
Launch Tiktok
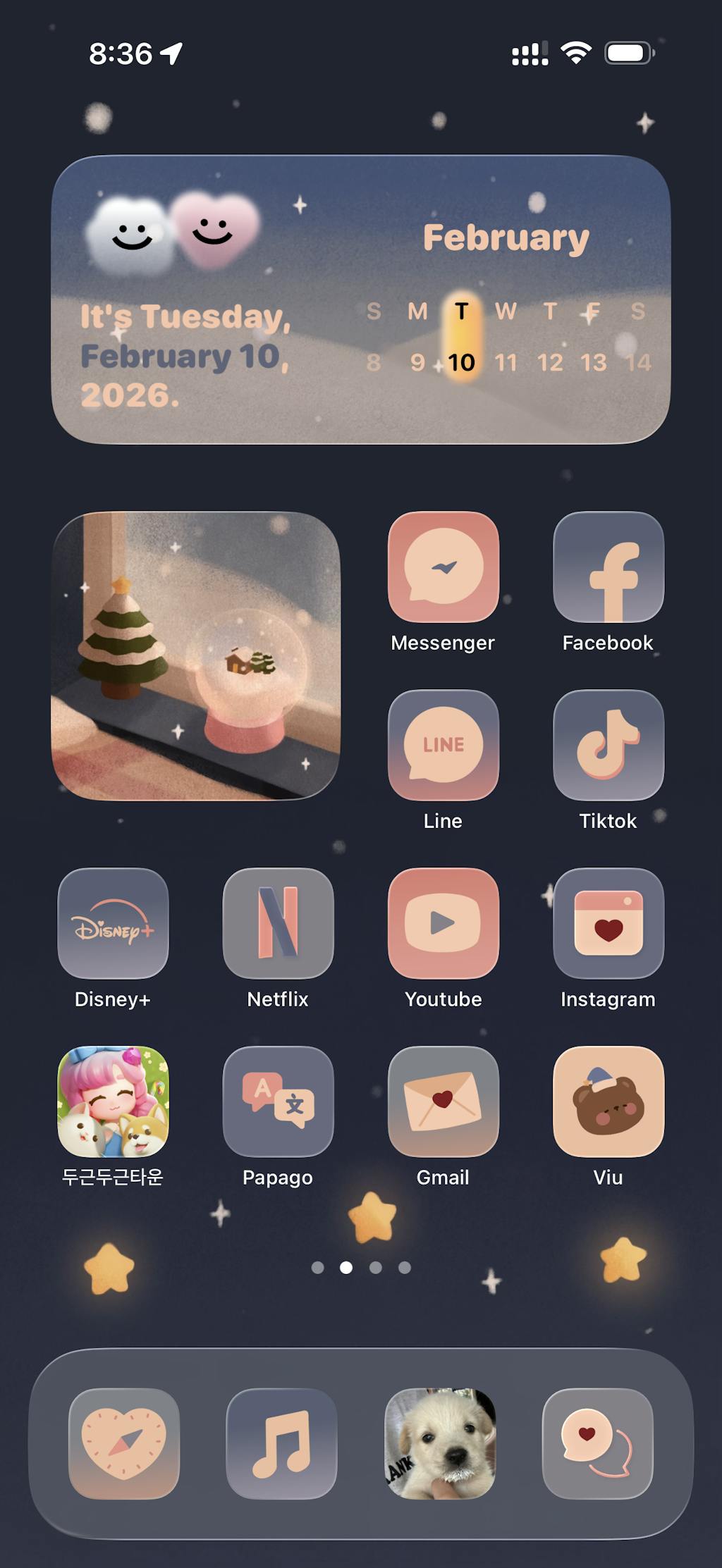[x=608, y=745]
